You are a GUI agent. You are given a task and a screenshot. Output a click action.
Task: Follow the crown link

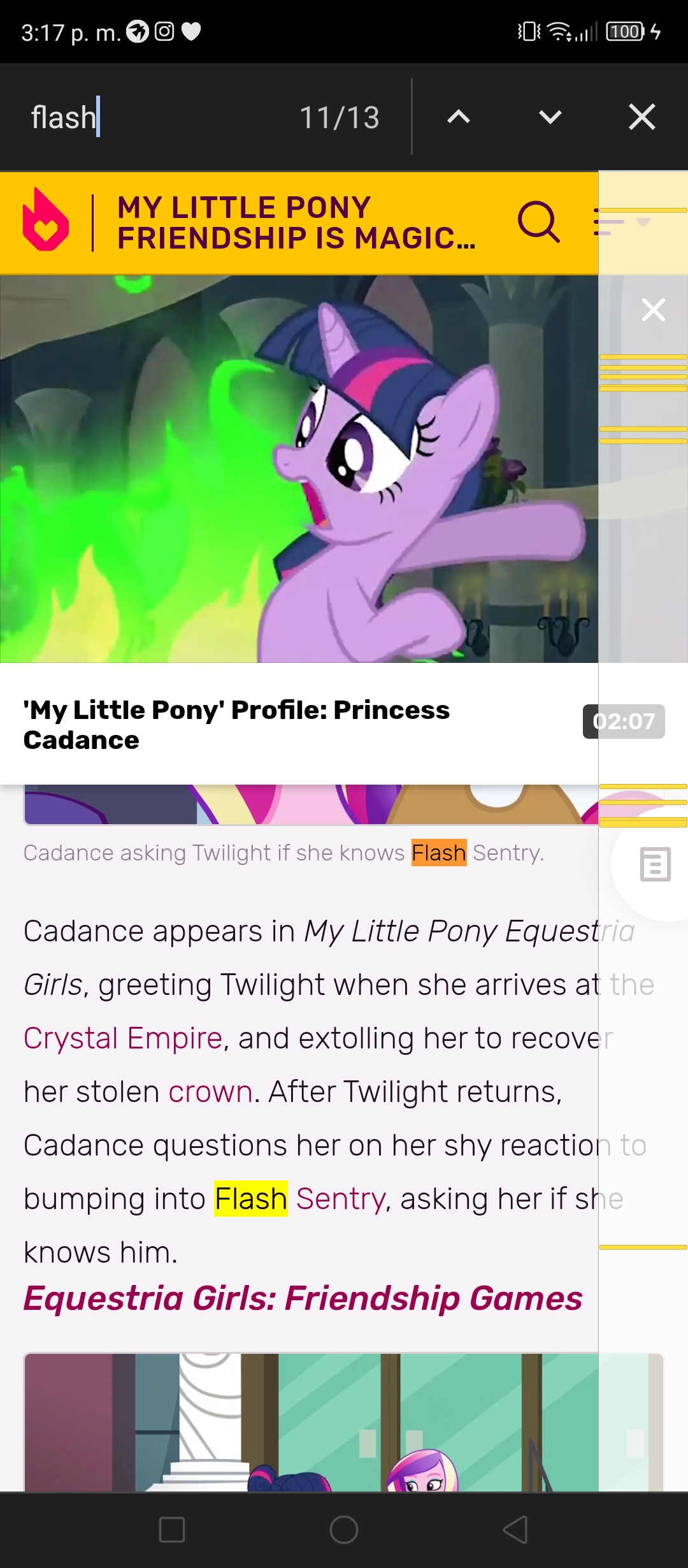point(211,1092)
